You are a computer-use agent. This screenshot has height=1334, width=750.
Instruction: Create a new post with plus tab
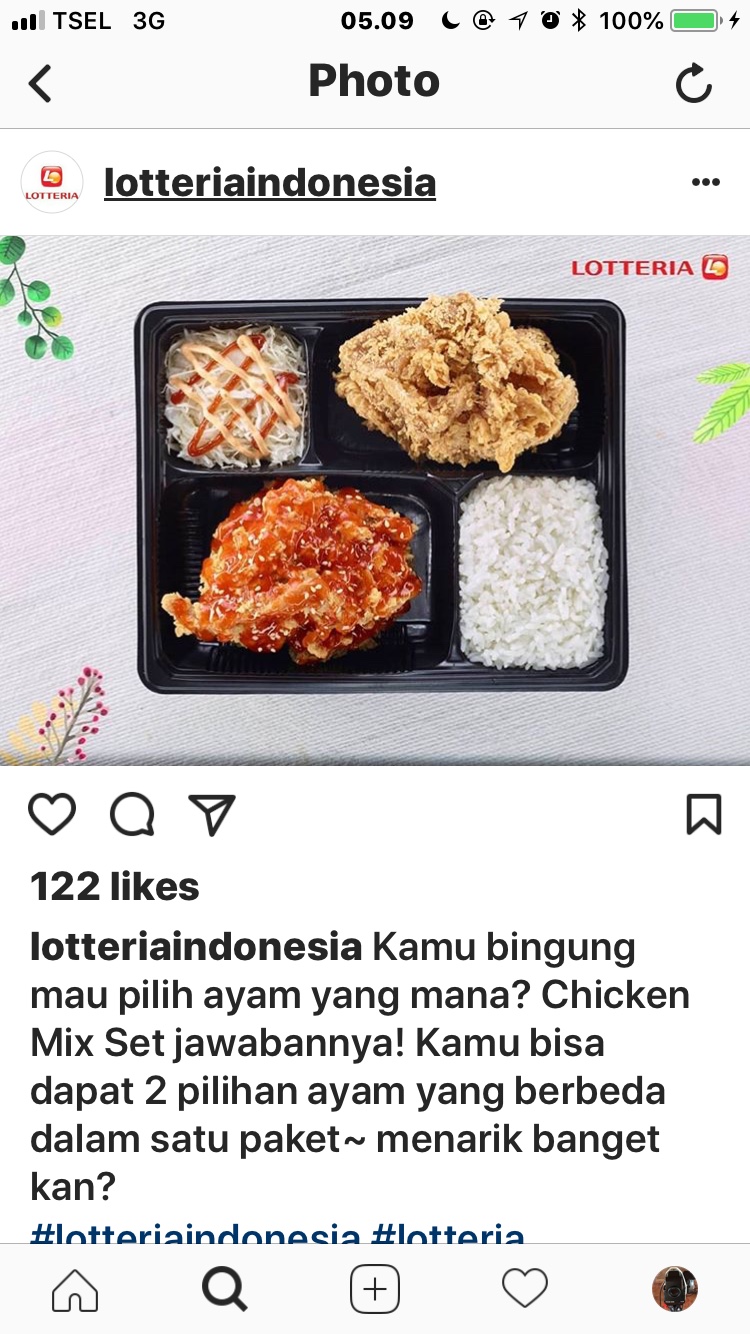[x=375, y=1289]
